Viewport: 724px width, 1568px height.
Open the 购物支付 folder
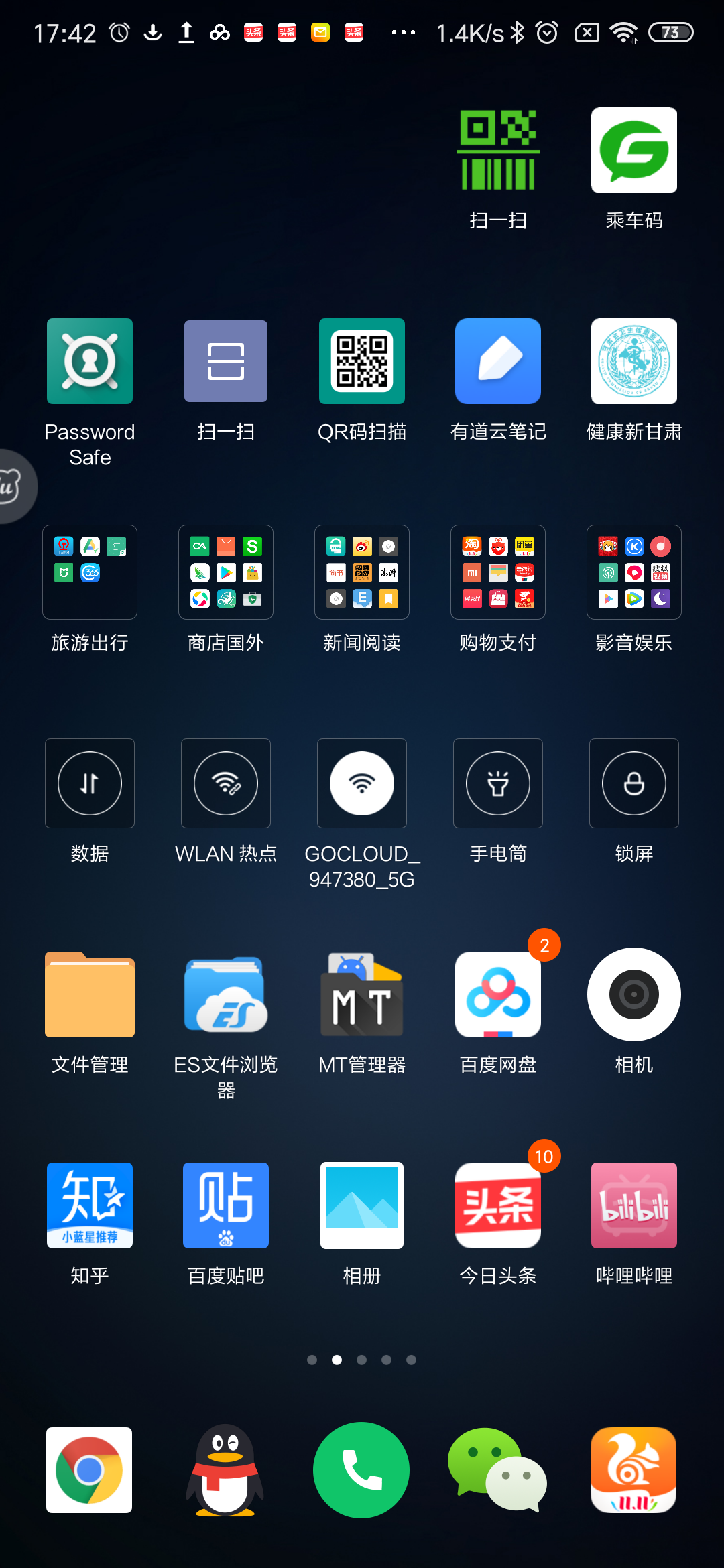[498, 573]
